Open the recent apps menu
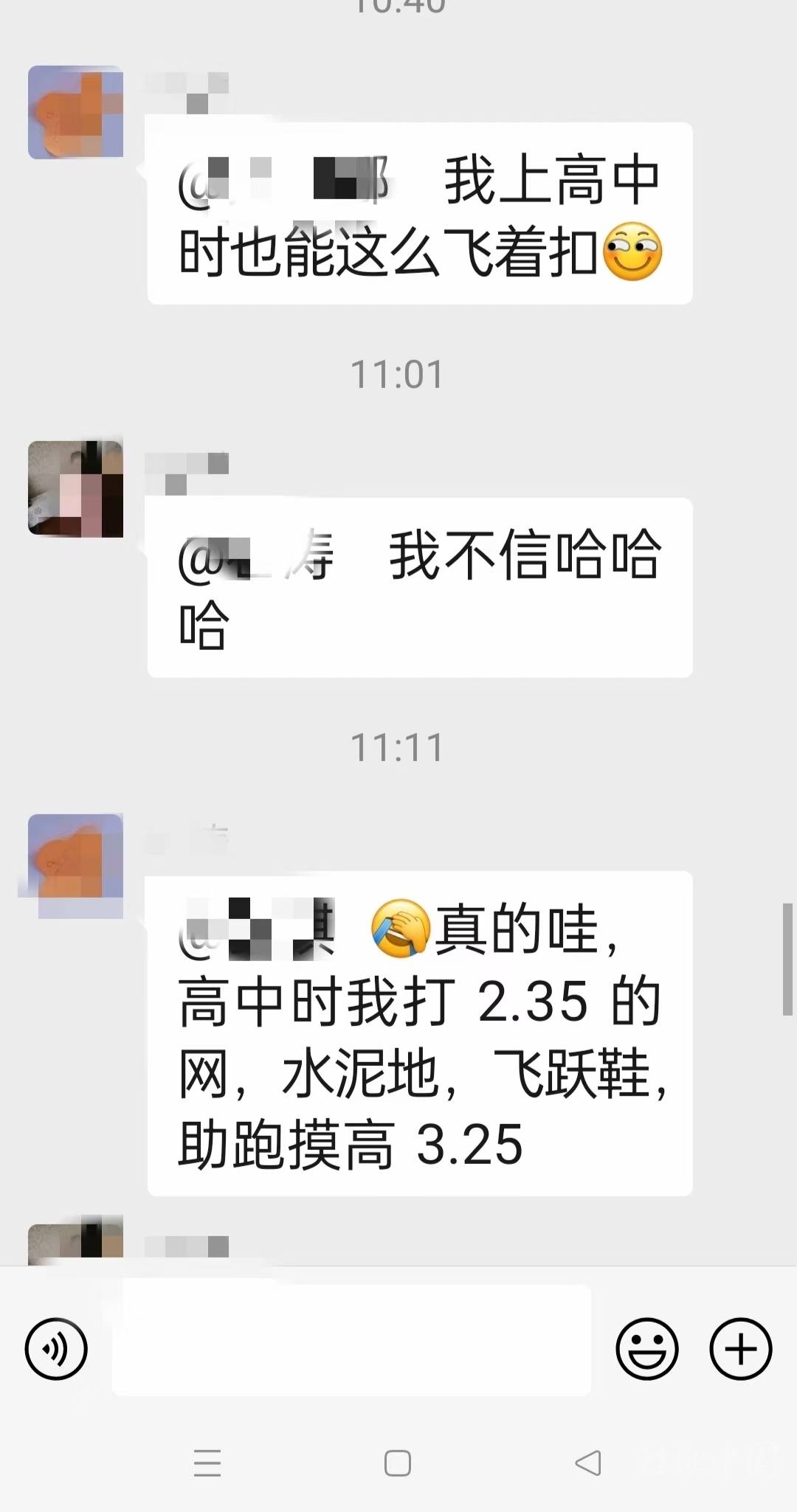 (x=207, y=1463)
